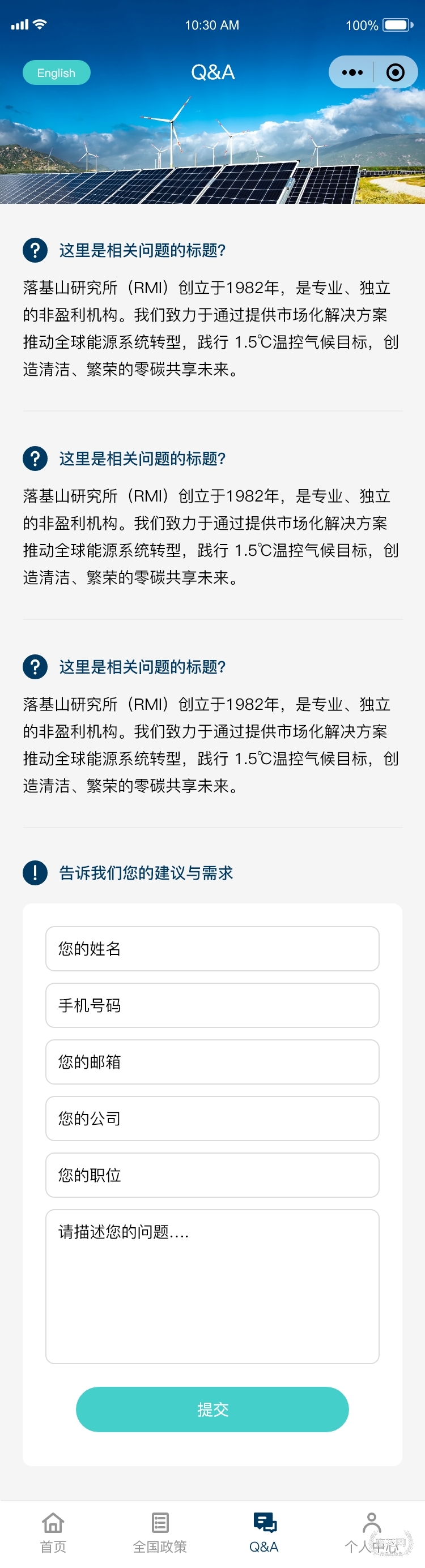Tap the 请描述您的问题 description box
This screenshot has width=425, height=1568.
[x=212, y=1286]
